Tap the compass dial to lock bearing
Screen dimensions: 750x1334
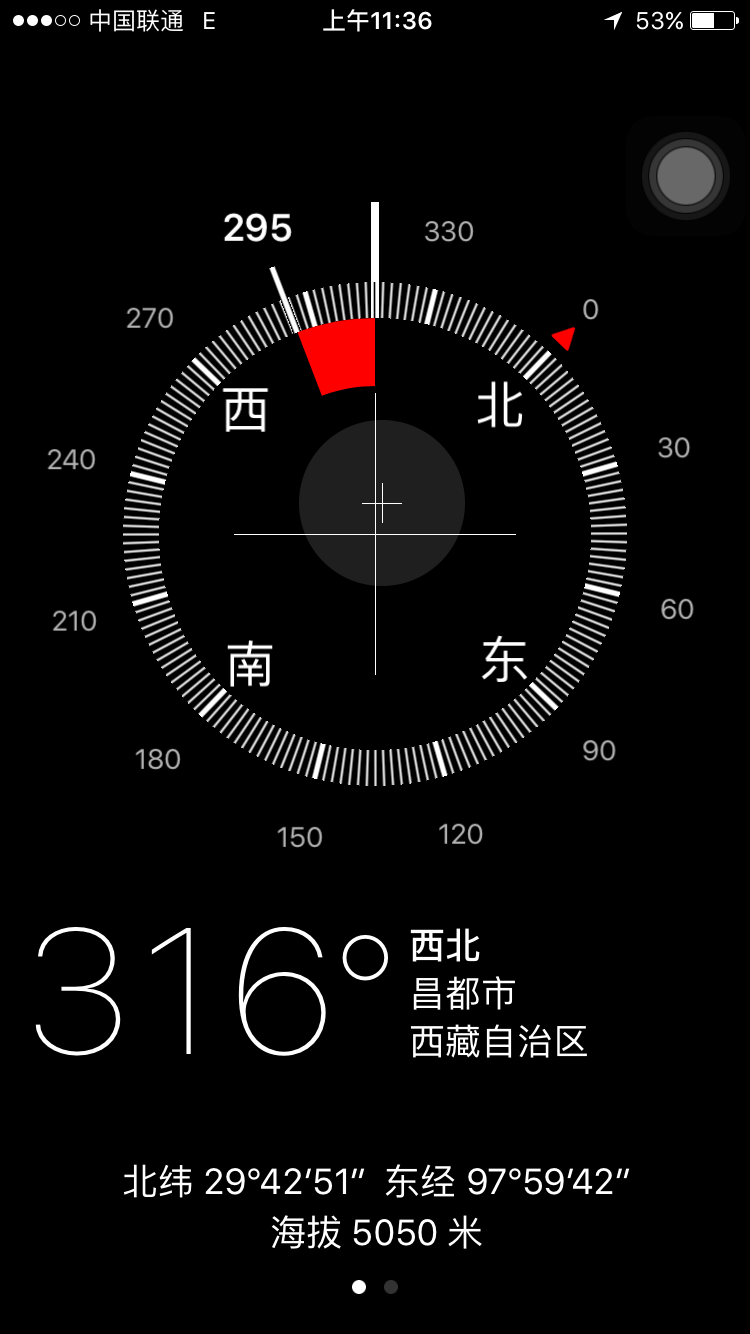tap(375, 533)
